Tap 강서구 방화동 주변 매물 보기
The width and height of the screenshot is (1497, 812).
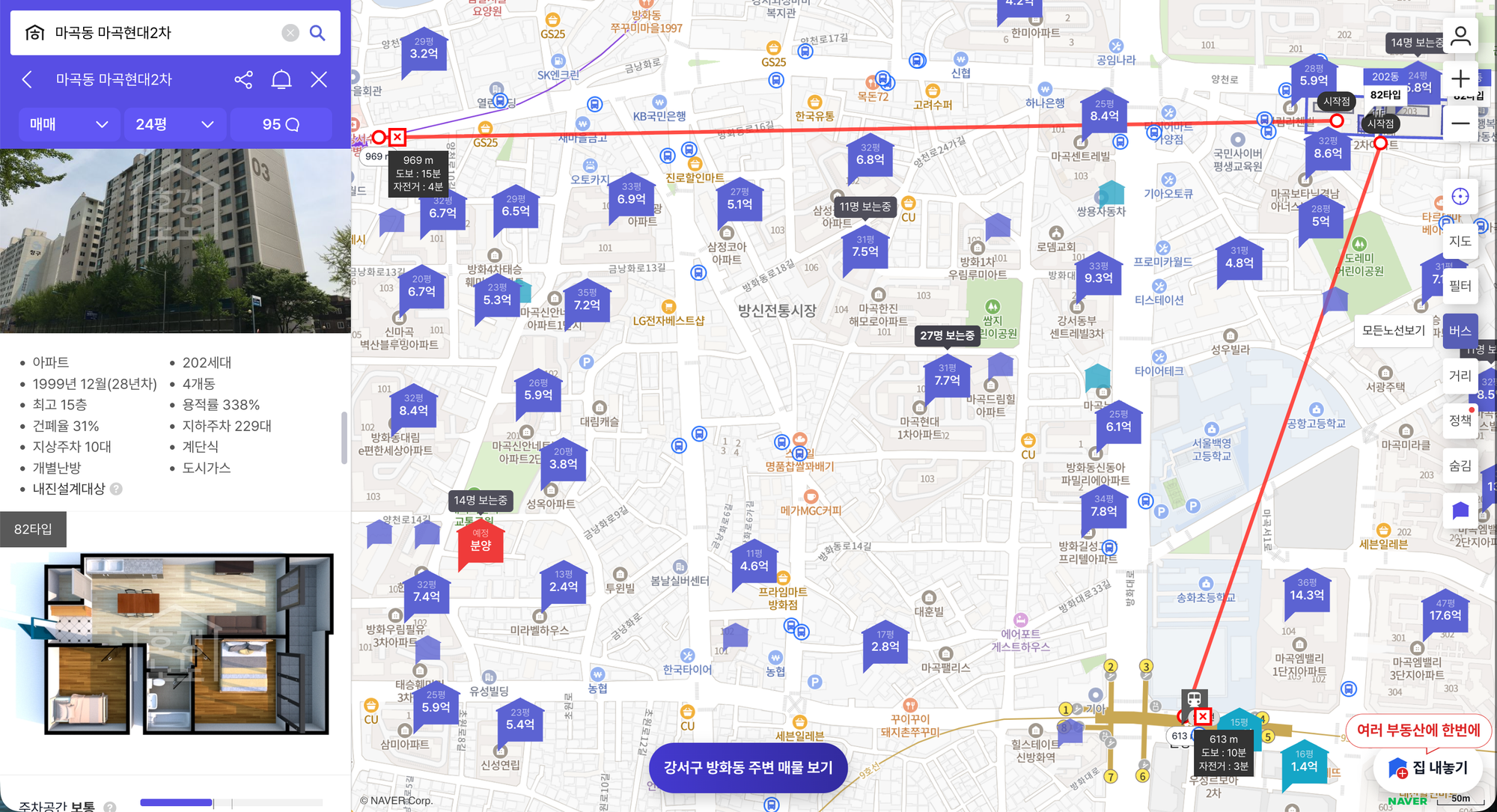748,767
